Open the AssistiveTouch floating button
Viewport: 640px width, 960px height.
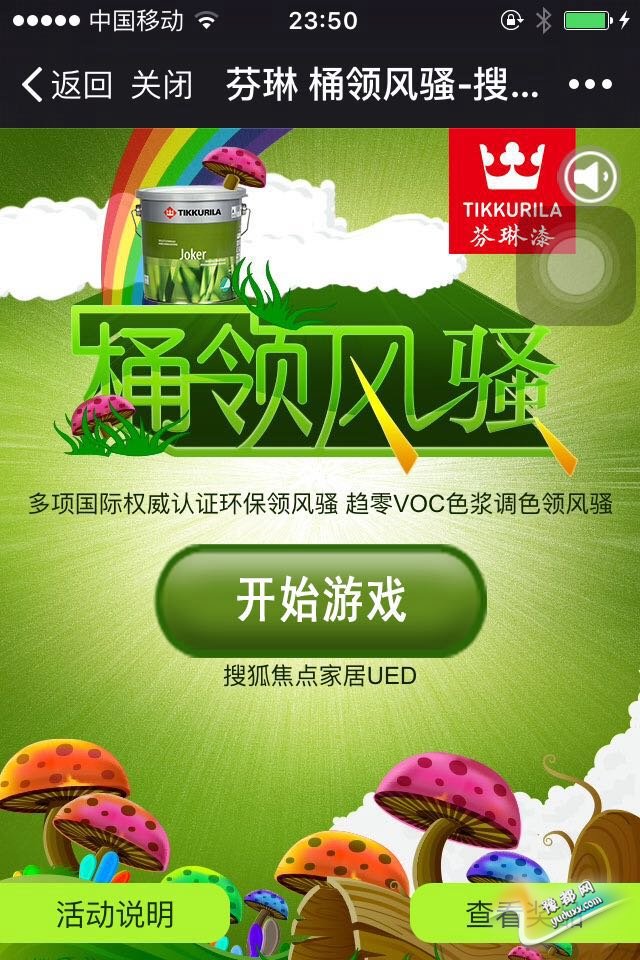pyautogui.click(x=577, y=265)
